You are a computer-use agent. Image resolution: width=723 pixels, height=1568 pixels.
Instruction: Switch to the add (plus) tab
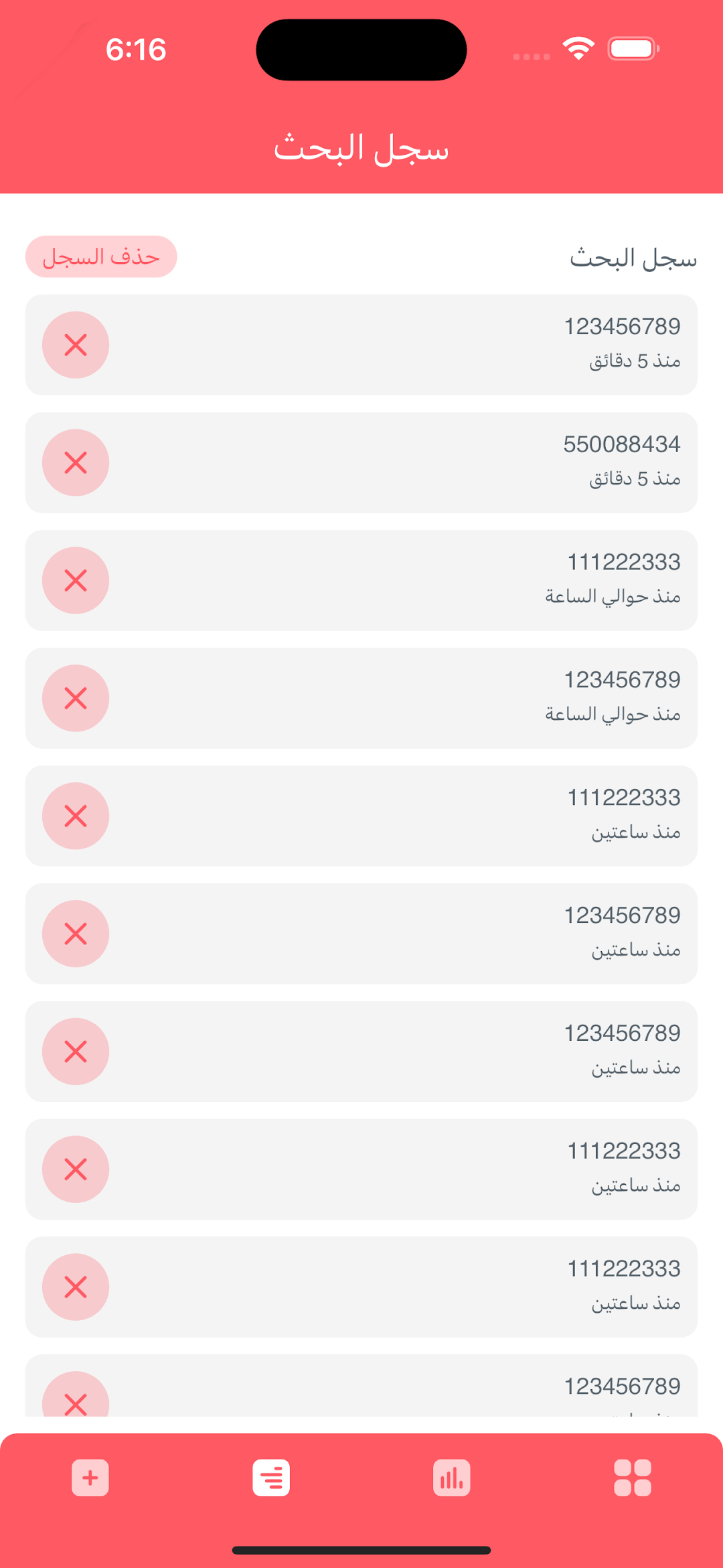click(x=90, y=1478)
